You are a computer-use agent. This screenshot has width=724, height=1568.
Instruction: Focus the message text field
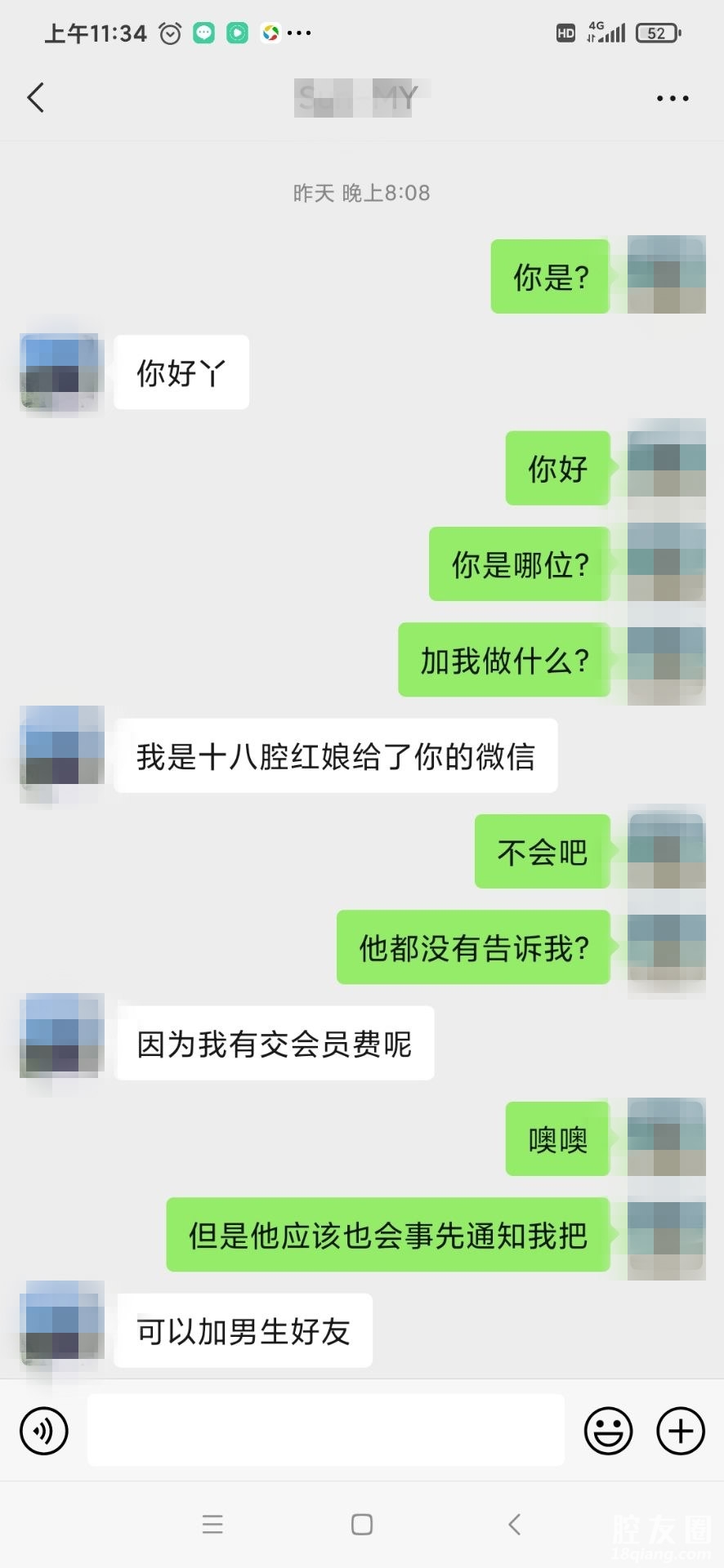point(325,1430)
